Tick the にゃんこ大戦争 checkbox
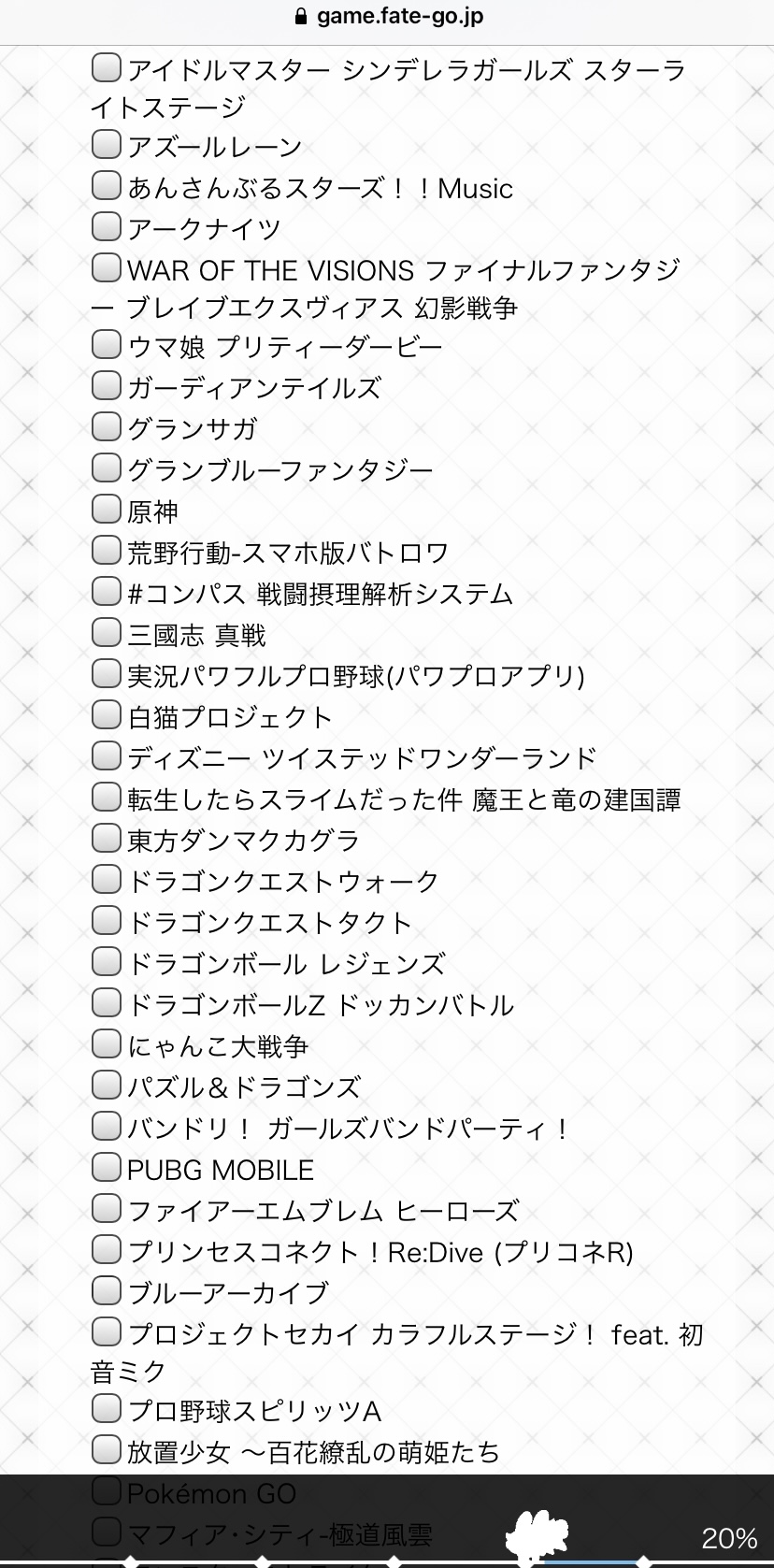 point(107,1043)
